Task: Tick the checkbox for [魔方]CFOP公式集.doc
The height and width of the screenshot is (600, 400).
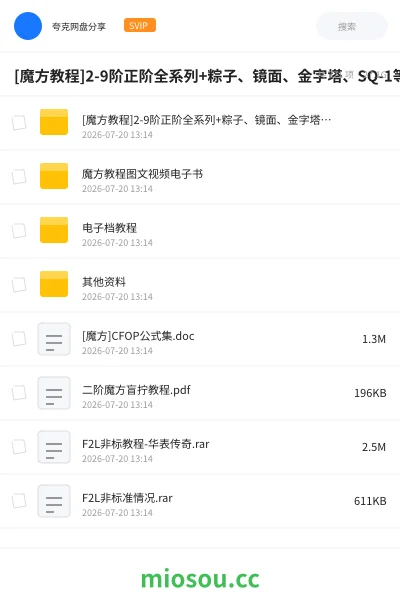Action: pos(19,339)
